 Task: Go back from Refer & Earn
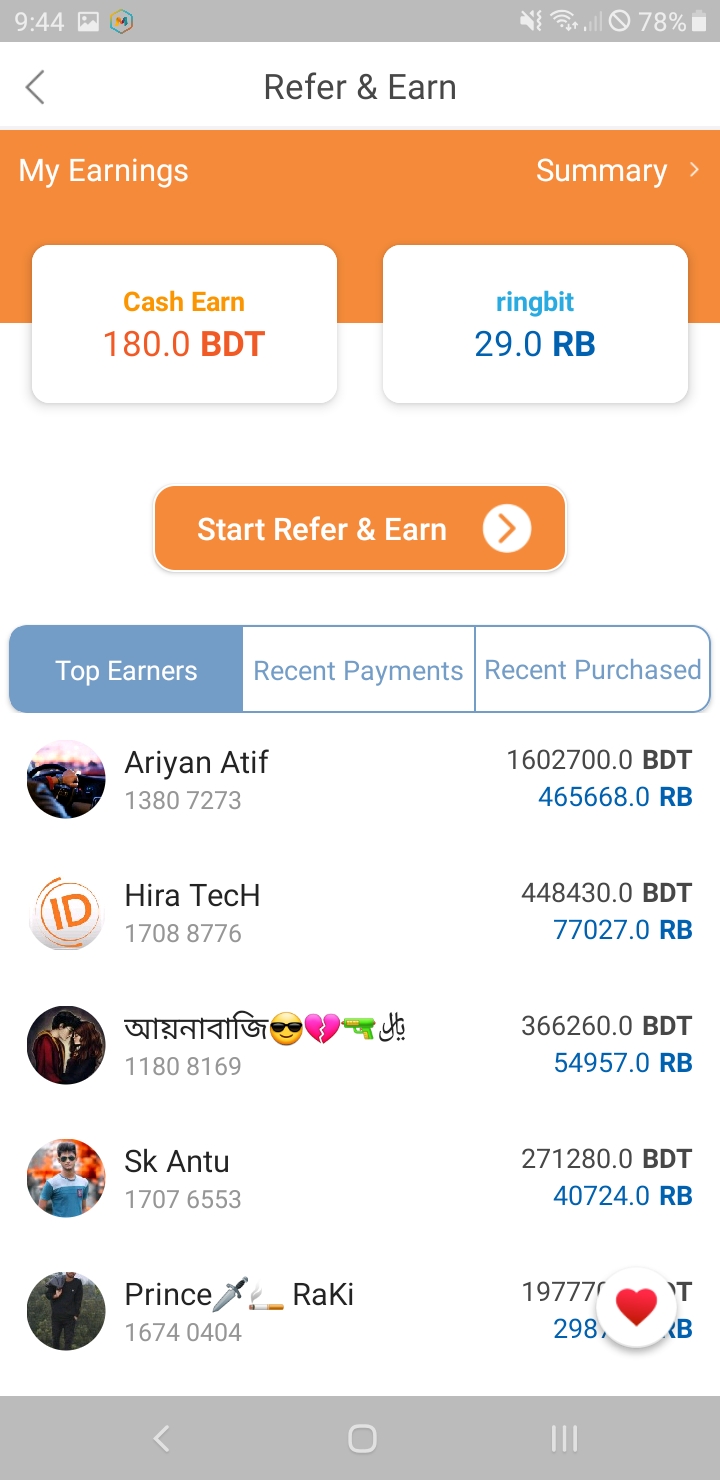coord(36,88)
